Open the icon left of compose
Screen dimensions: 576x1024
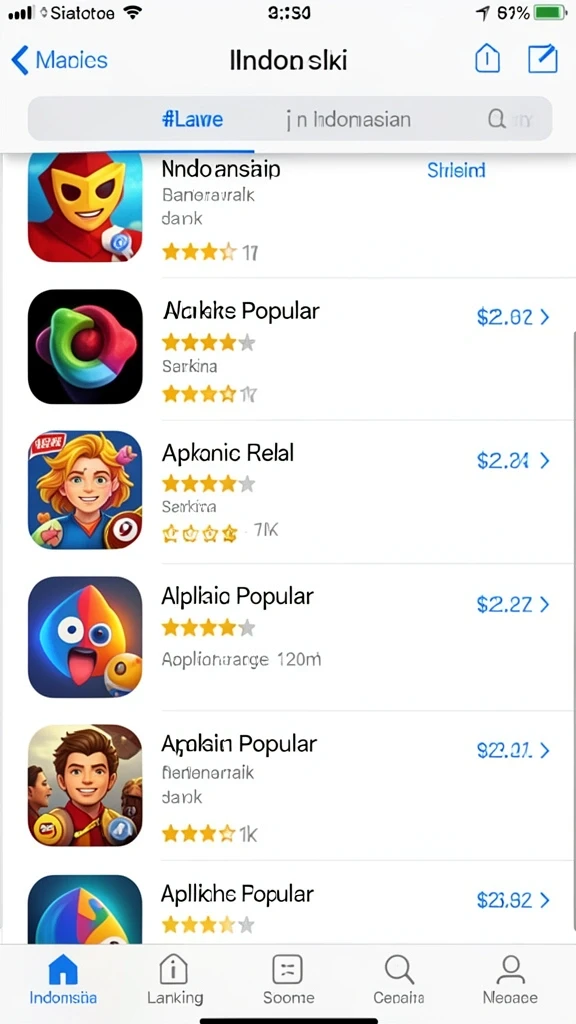click(487, 59)
